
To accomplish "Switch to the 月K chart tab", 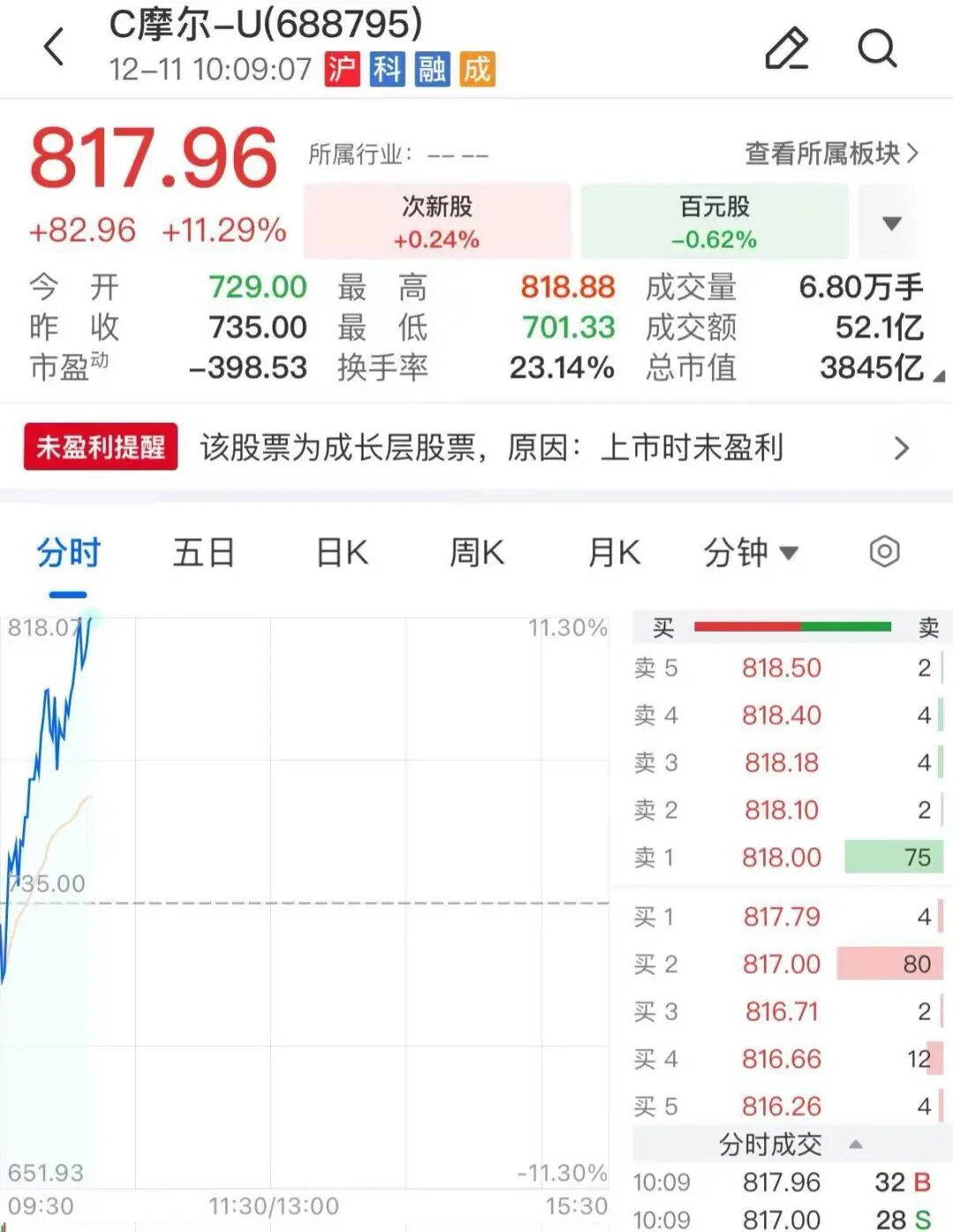I will point(614,553).
